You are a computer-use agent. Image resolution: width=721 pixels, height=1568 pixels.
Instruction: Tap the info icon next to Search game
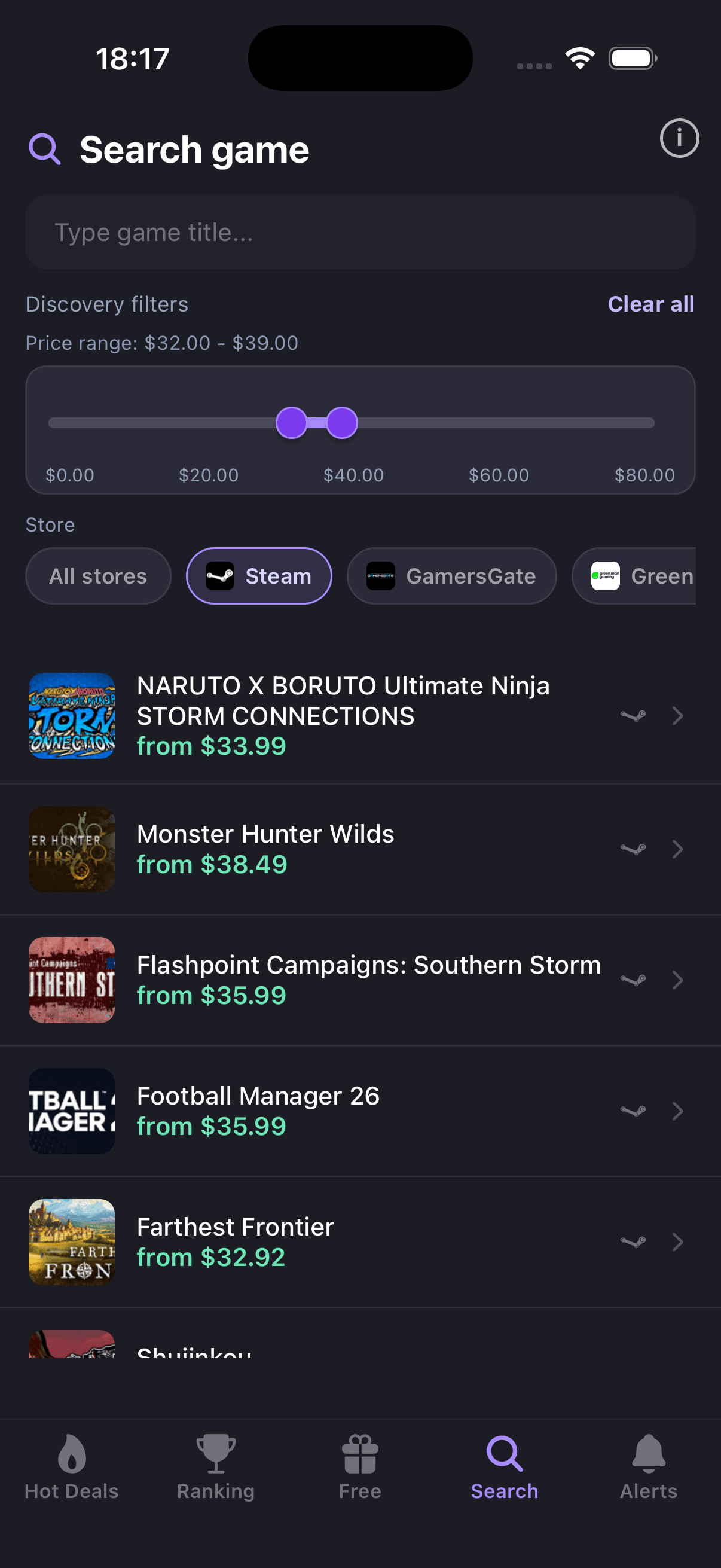(680, 138)
